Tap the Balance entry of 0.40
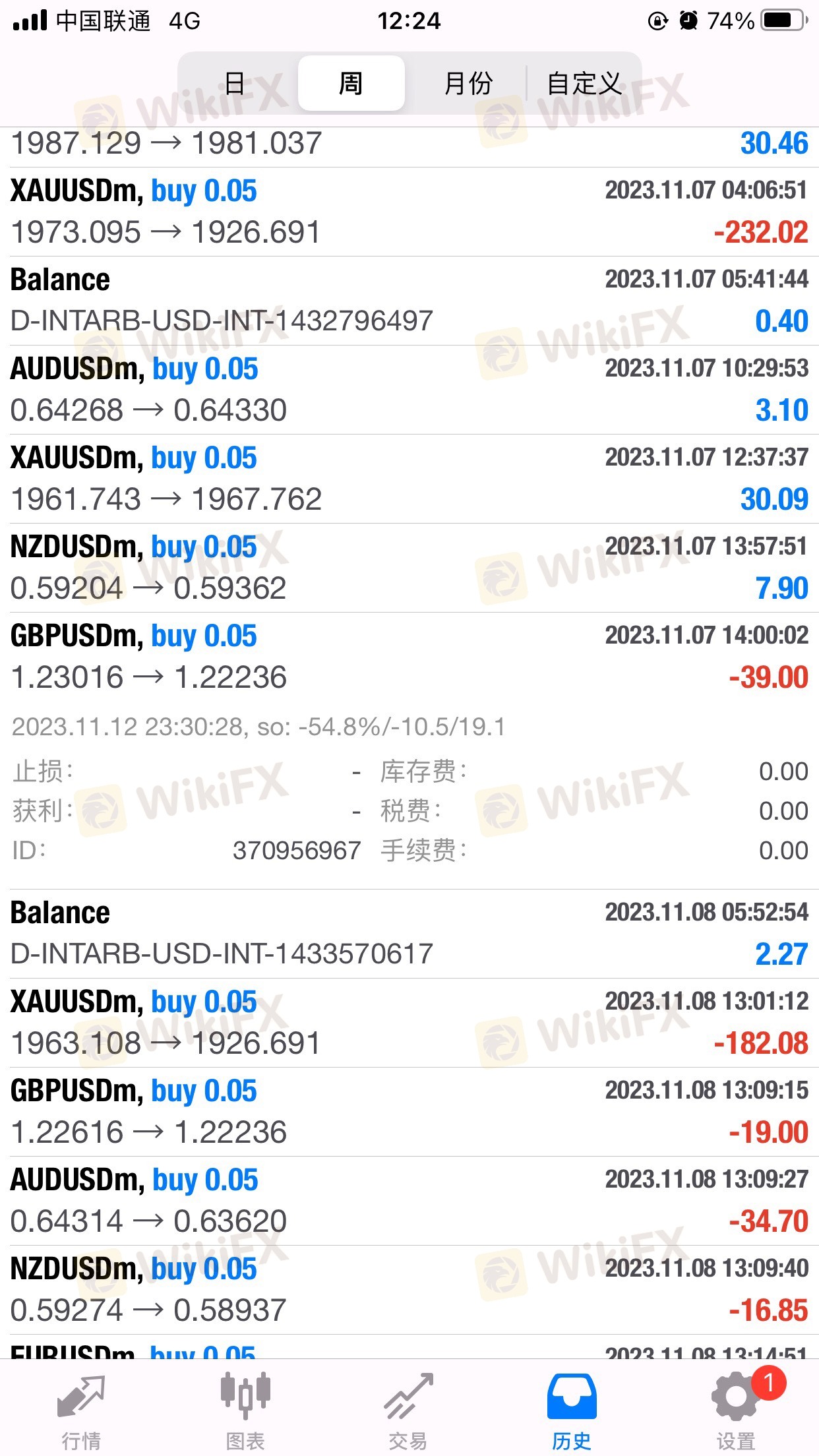Viewport: 819px width, 1456px height. tap(409, 301)
